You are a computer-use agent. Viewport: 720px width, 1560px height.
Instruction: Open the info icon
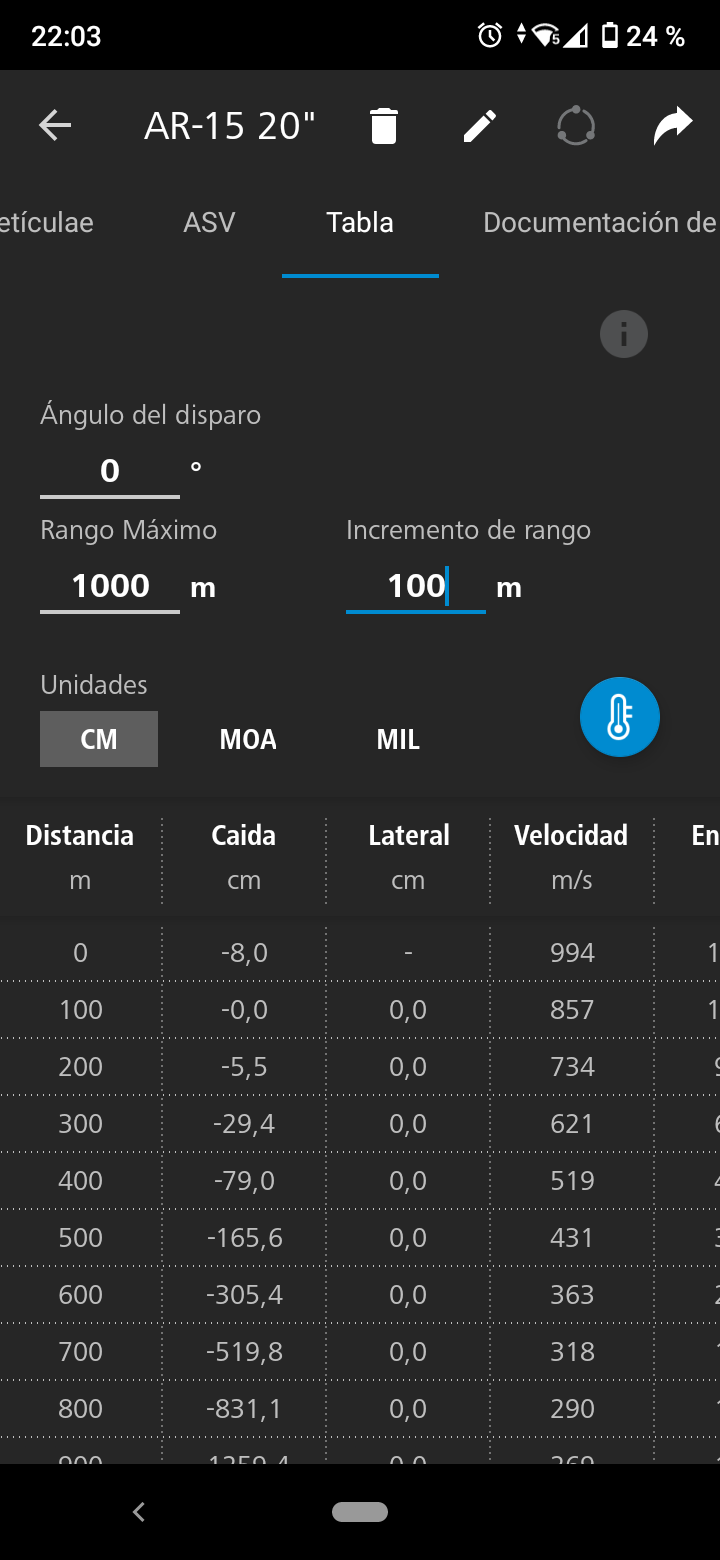pos(624,334)
